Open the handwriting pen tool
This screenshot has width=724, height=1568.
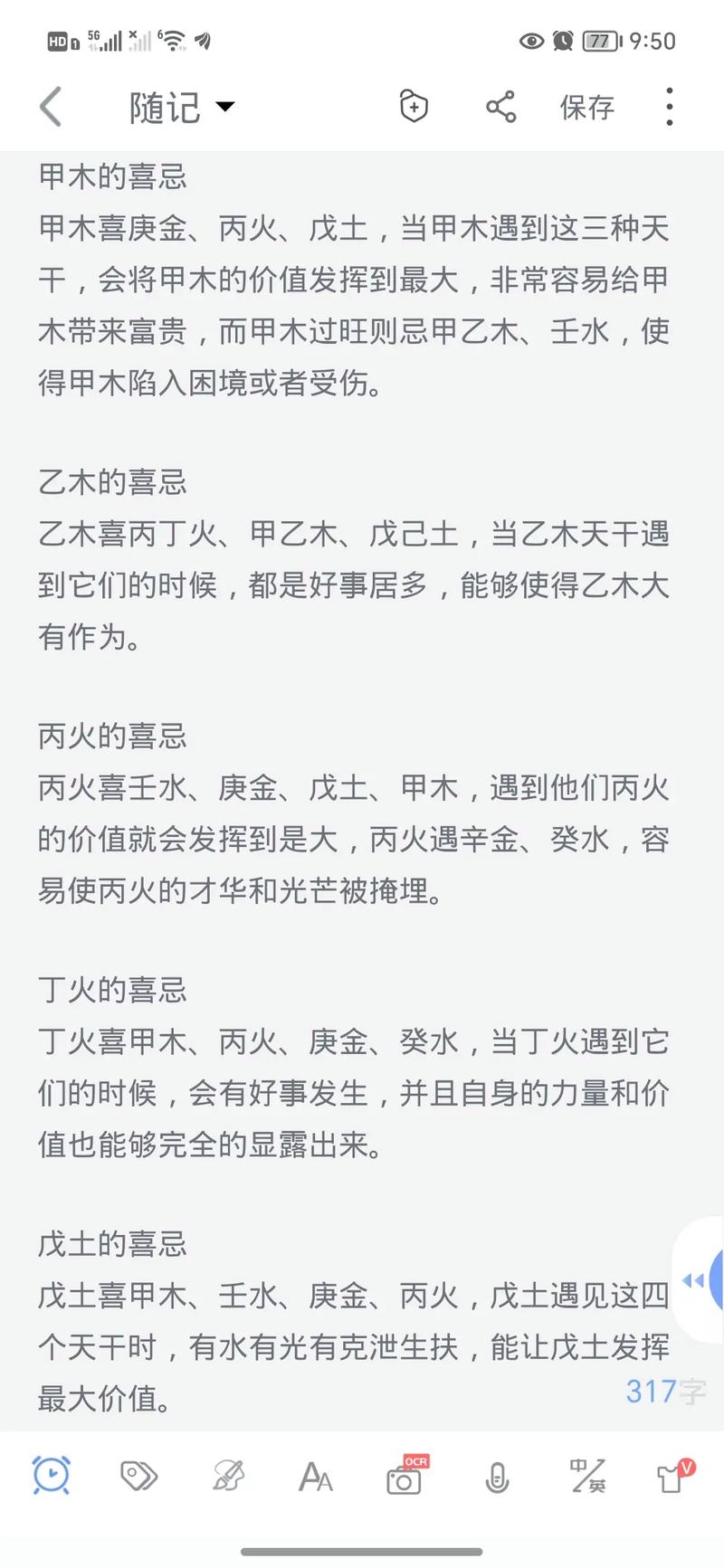click(x=228, y=1477)
